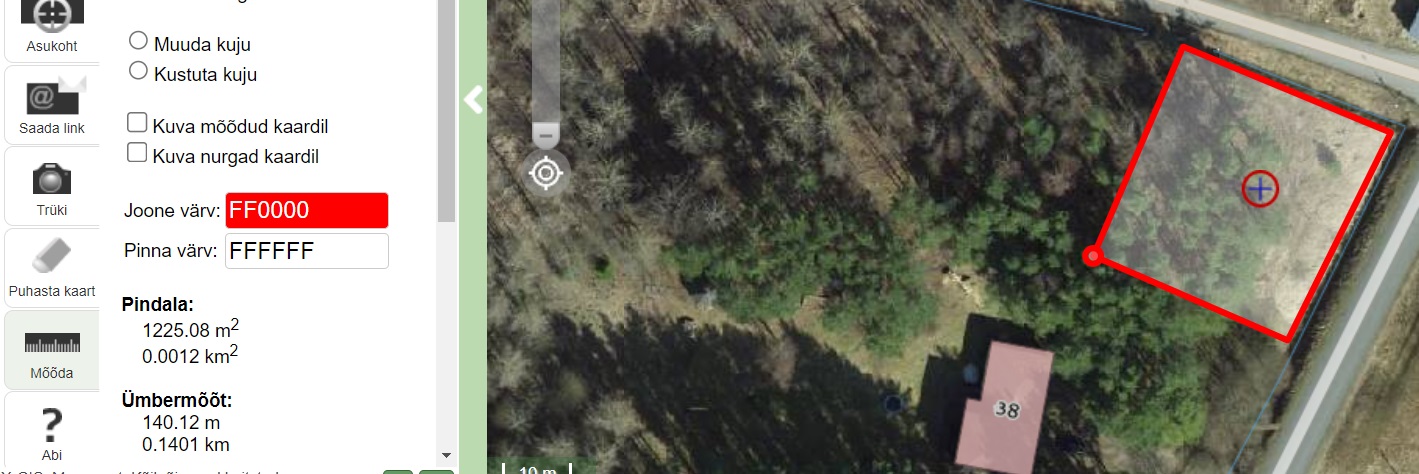This screenshot has width=1419, height=474.
Task: Check Kuva nurgad kaardil option
Action: [x=138, y=154]
